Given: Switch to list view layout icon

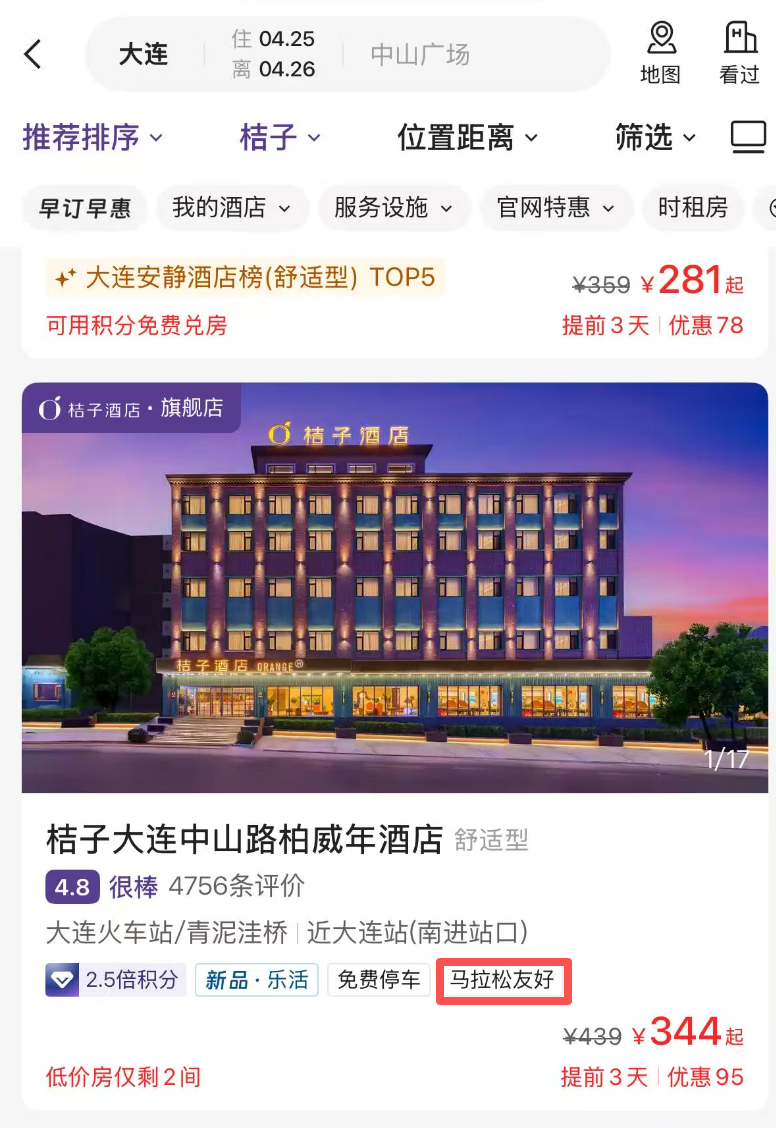Looking at the screenshot, I should pyautogui.click(x=748, y=138).
